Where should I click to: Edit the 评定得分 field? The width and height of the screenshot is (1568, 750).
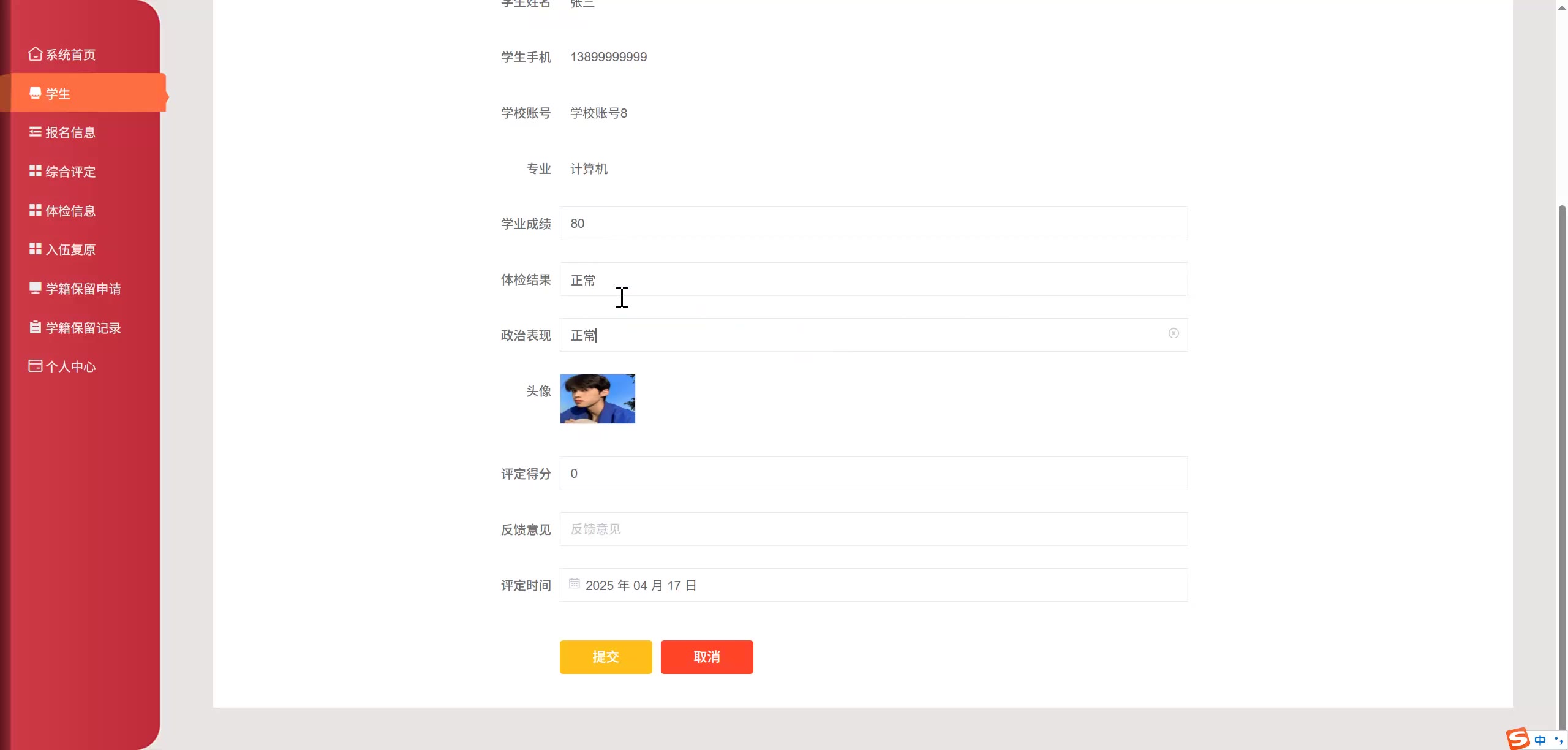pyautogui.click(x=873, y=474)
